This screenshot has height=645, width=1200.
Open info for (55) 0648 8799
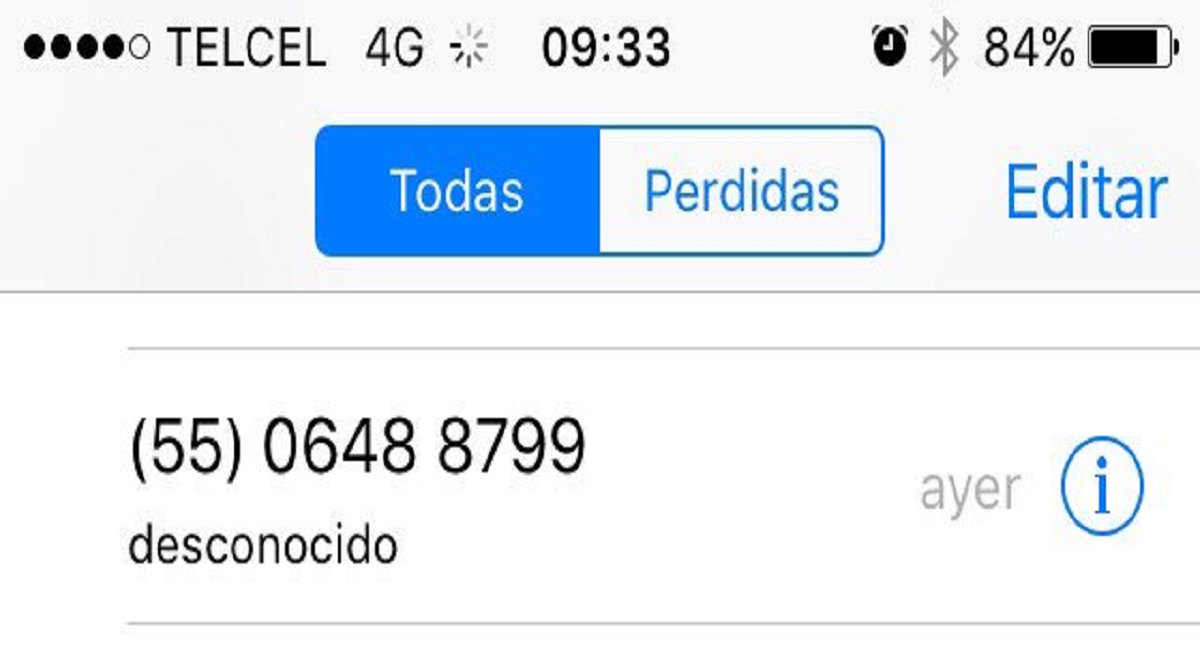[1101, 490]
